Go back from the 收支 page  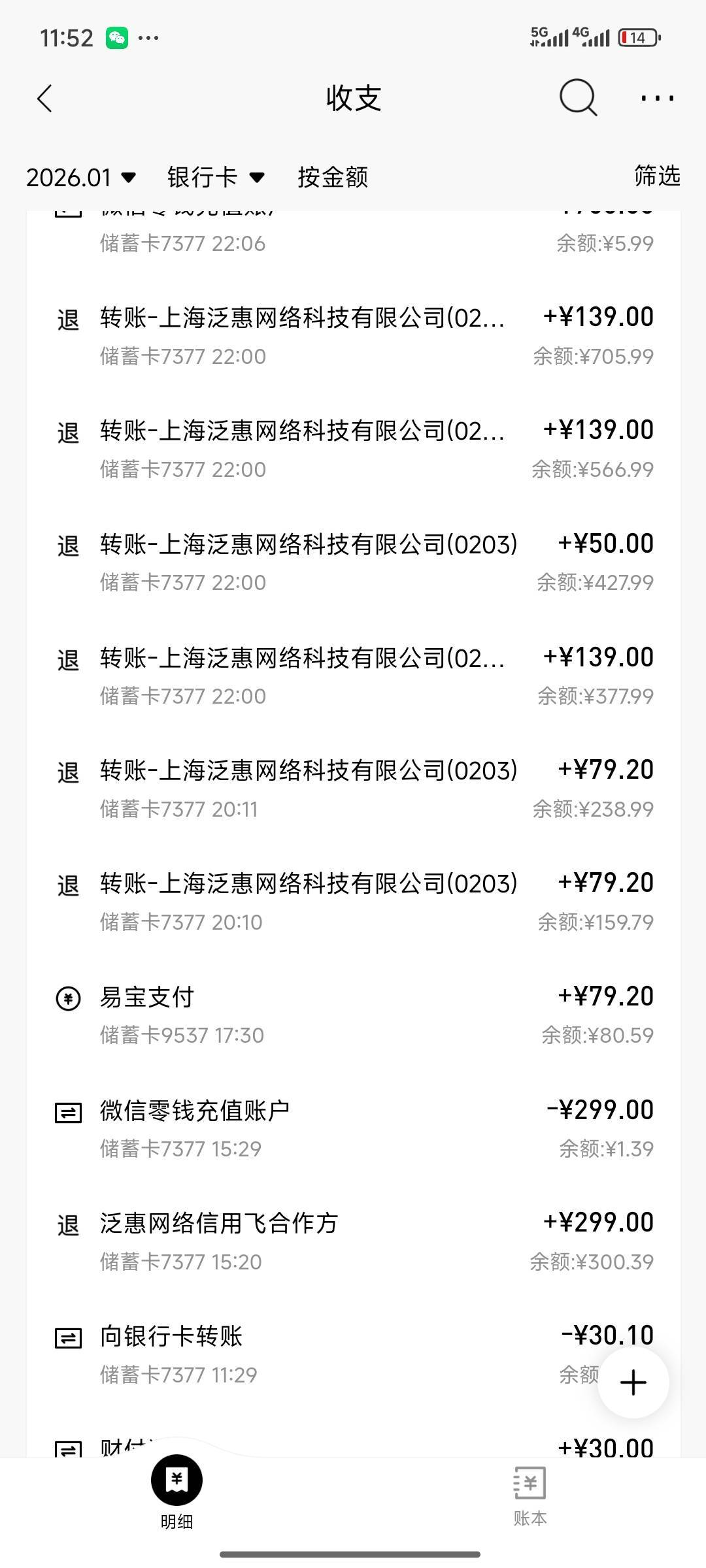pos(44,99)
